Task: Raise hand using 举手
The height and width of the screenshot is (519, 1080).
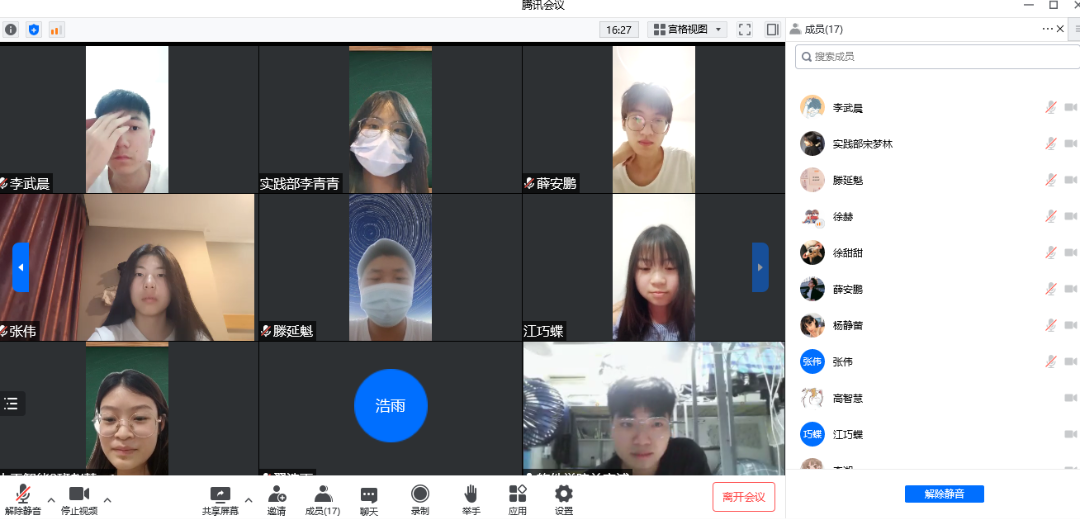Action: point(471,498)
